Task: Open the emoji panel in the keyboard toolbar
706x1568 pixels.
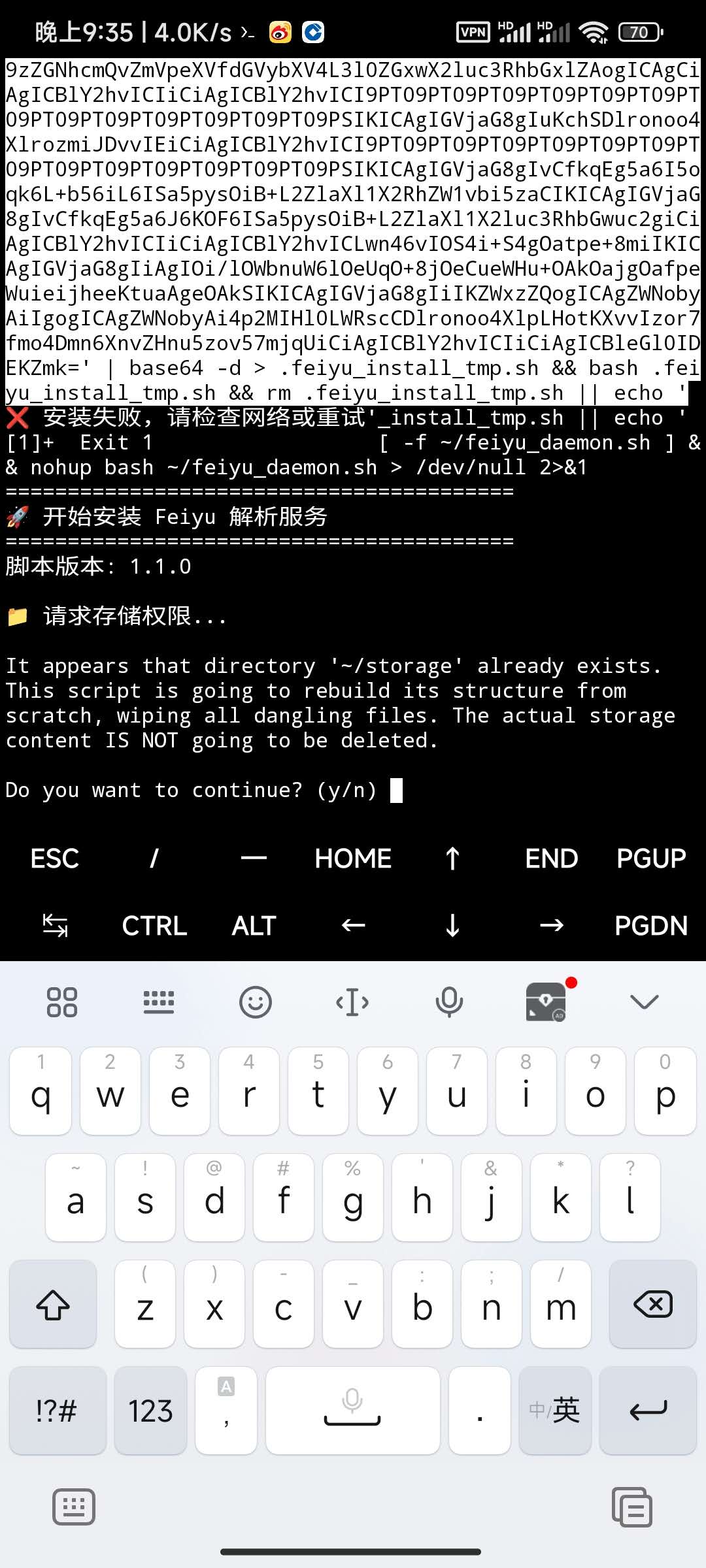Action: click(255, 1002)
